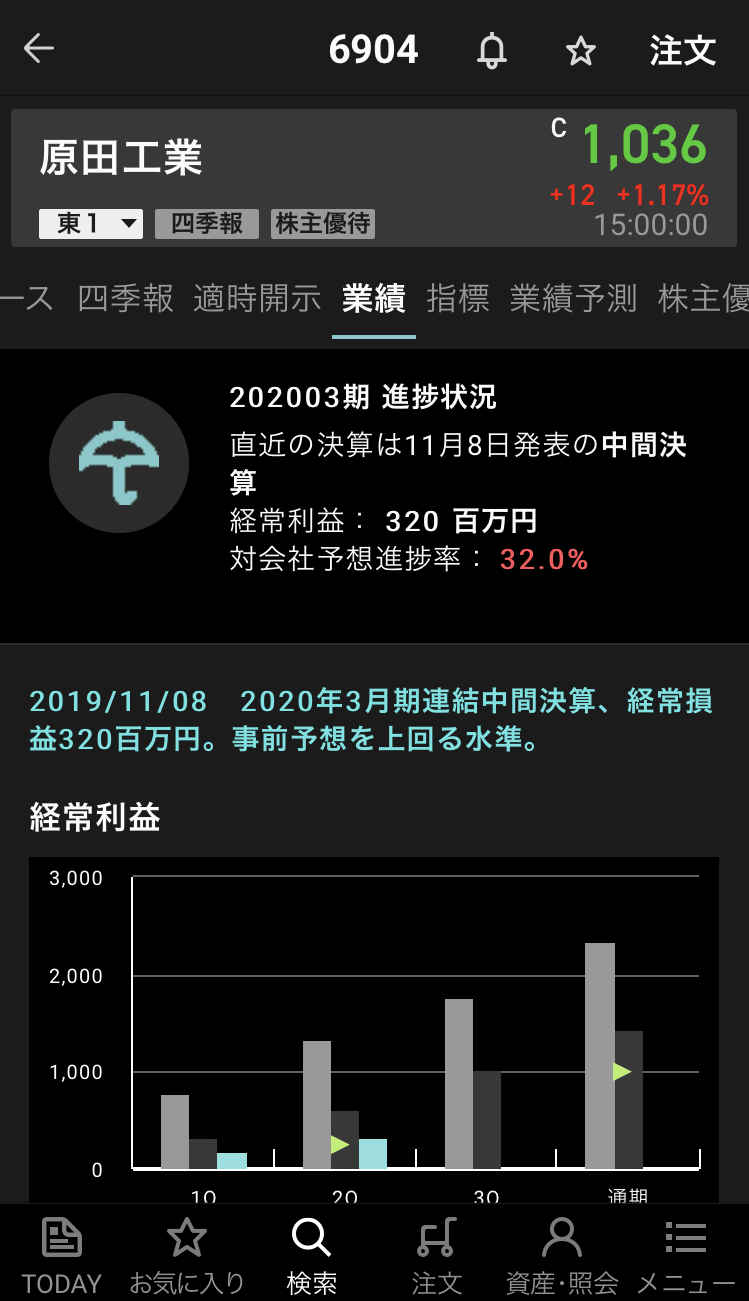The image size is (749, 1301).
Task: Switch to the 指標 tab
Action: click(458, 298)
